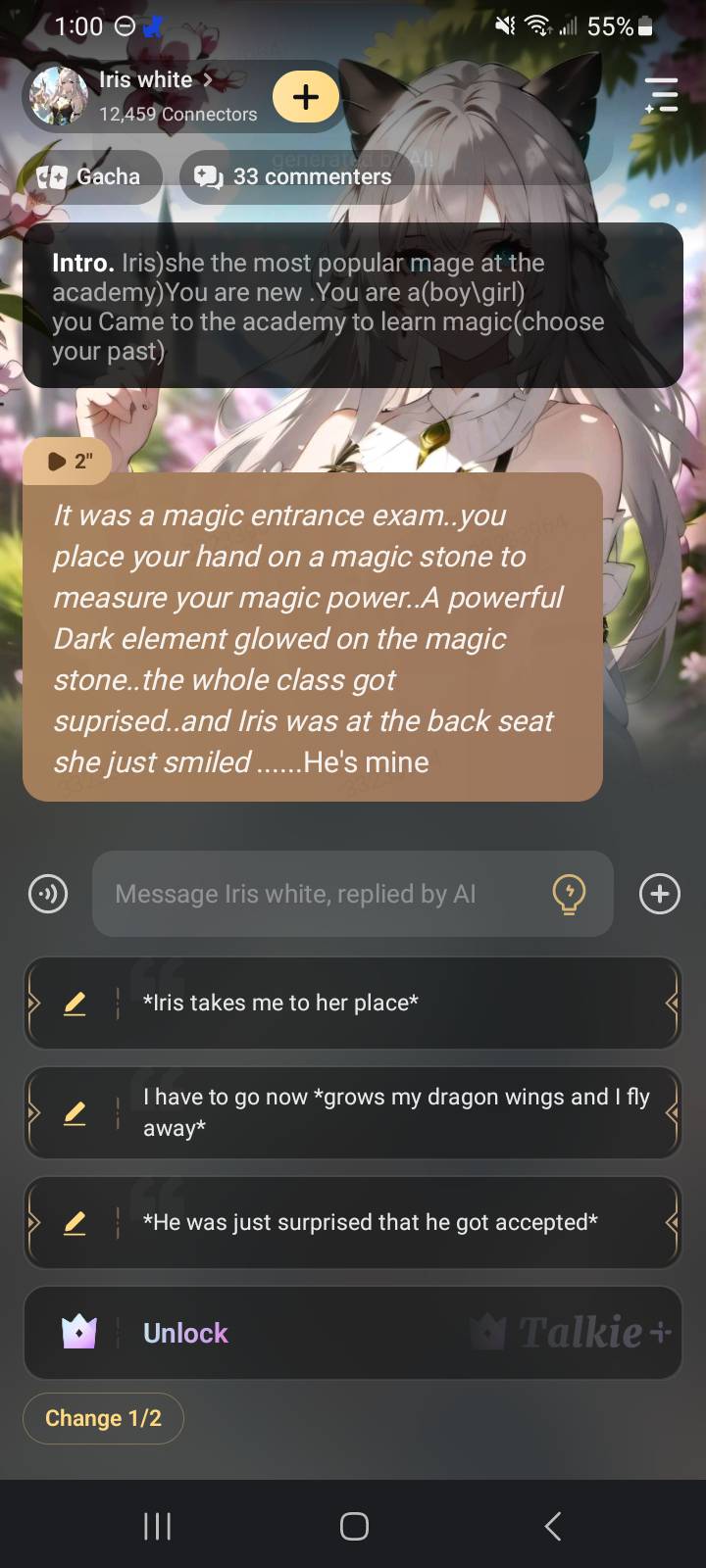Play the 2-second voice message
The width and height of the screenshot is (706, 1568).
click(69, 461)
